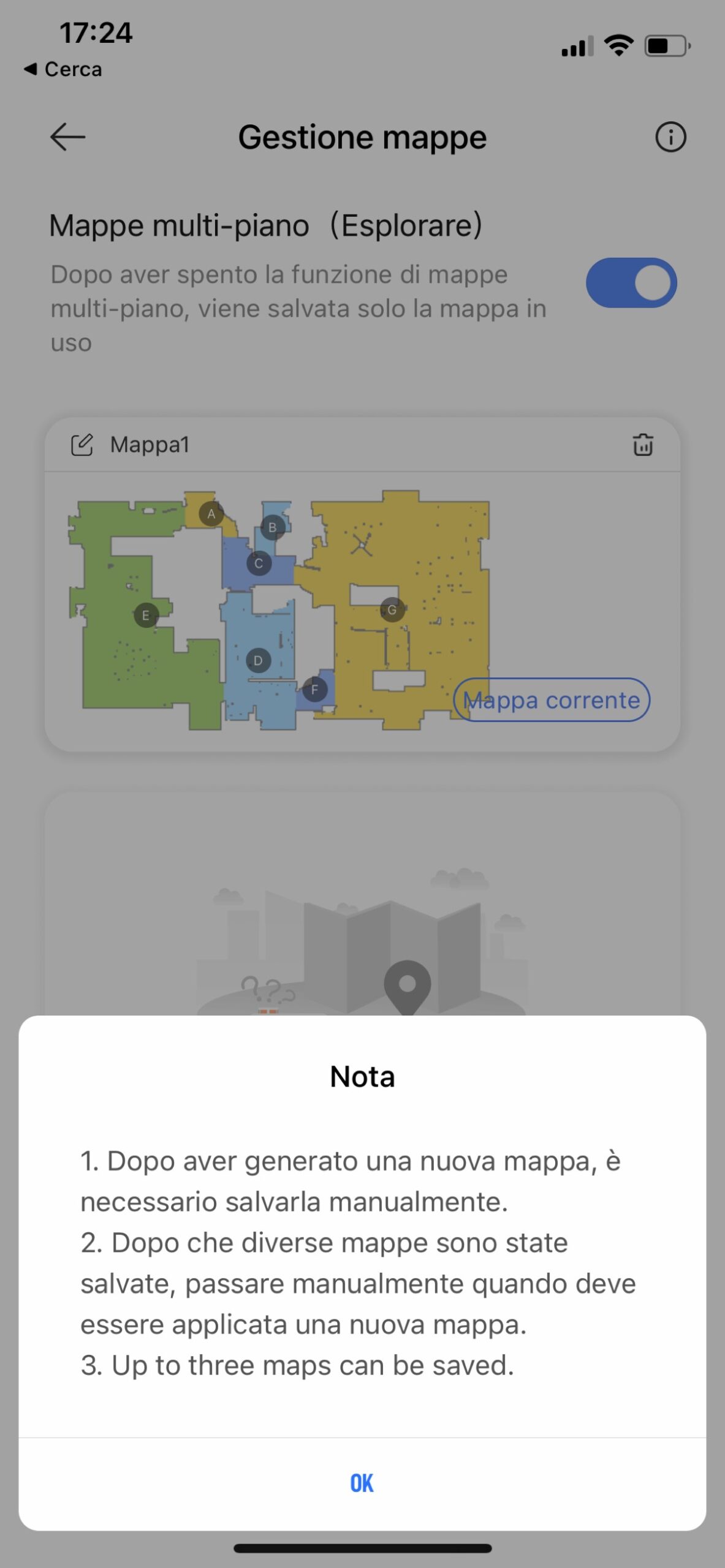
Task: Go back with the header arrow
Action: [67, 137]
